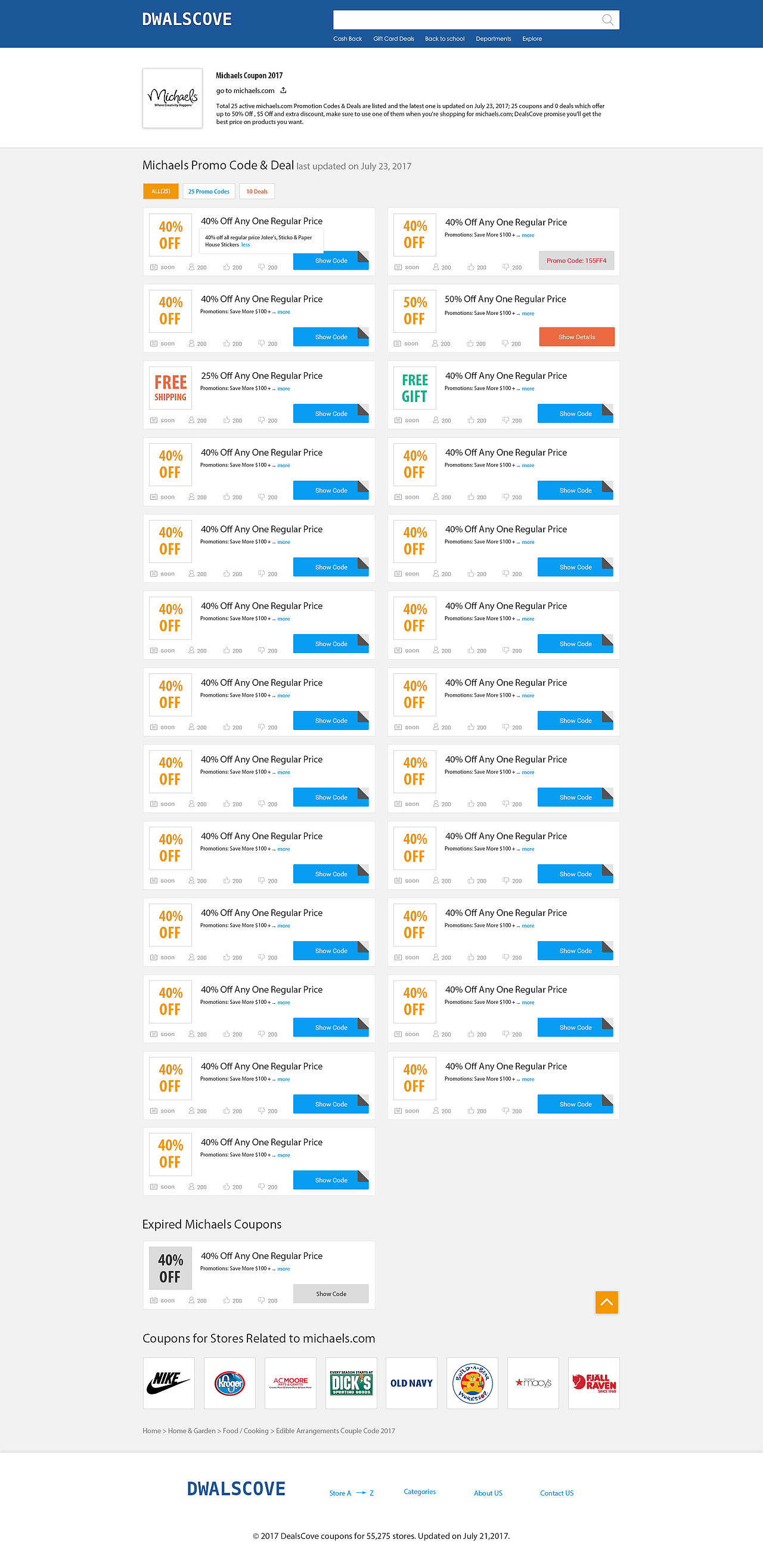Screen dimensions: 763x1568
Task: Open Gift Card Deals
Action: [x=393, y=39]
